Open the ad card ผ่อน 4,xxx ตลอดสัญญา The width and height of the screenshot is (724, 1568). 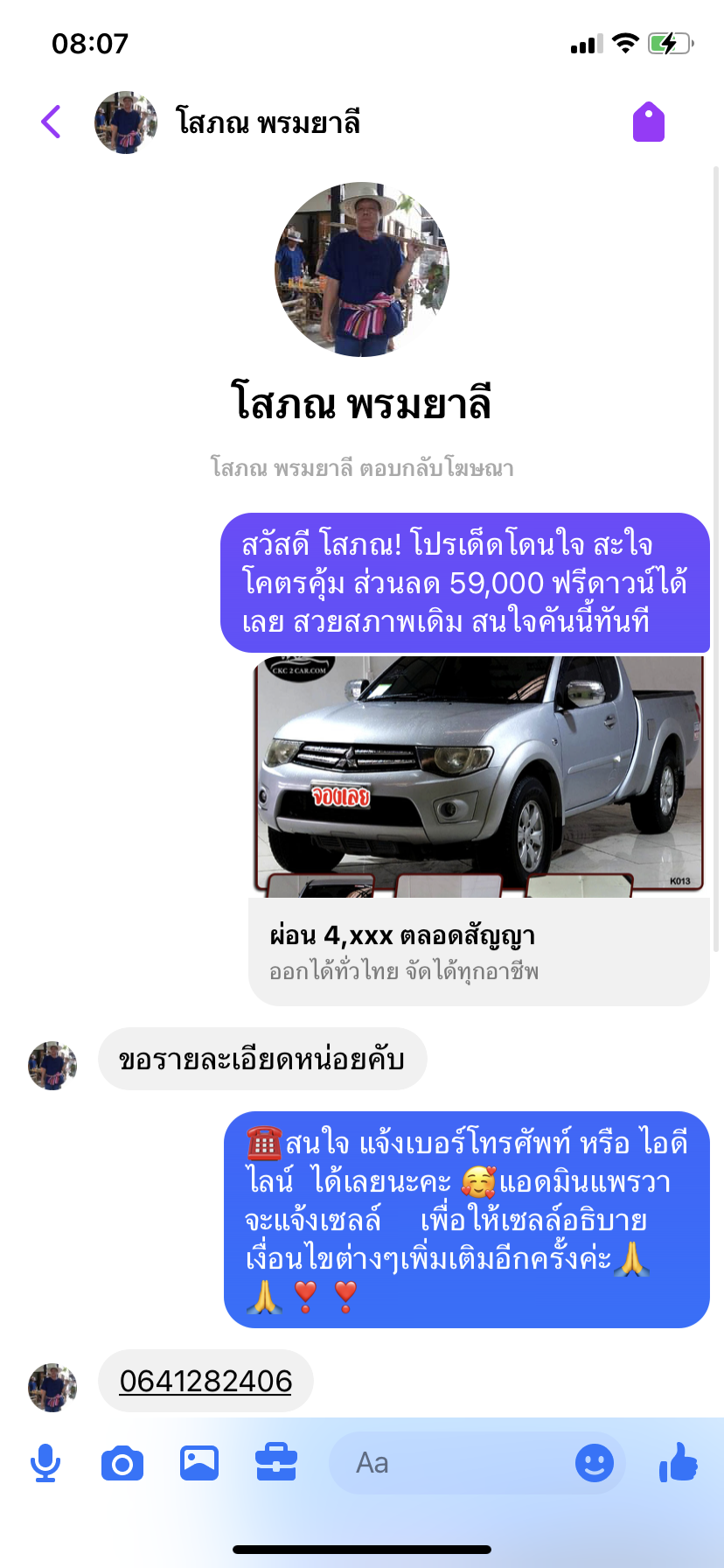[479, 830]
